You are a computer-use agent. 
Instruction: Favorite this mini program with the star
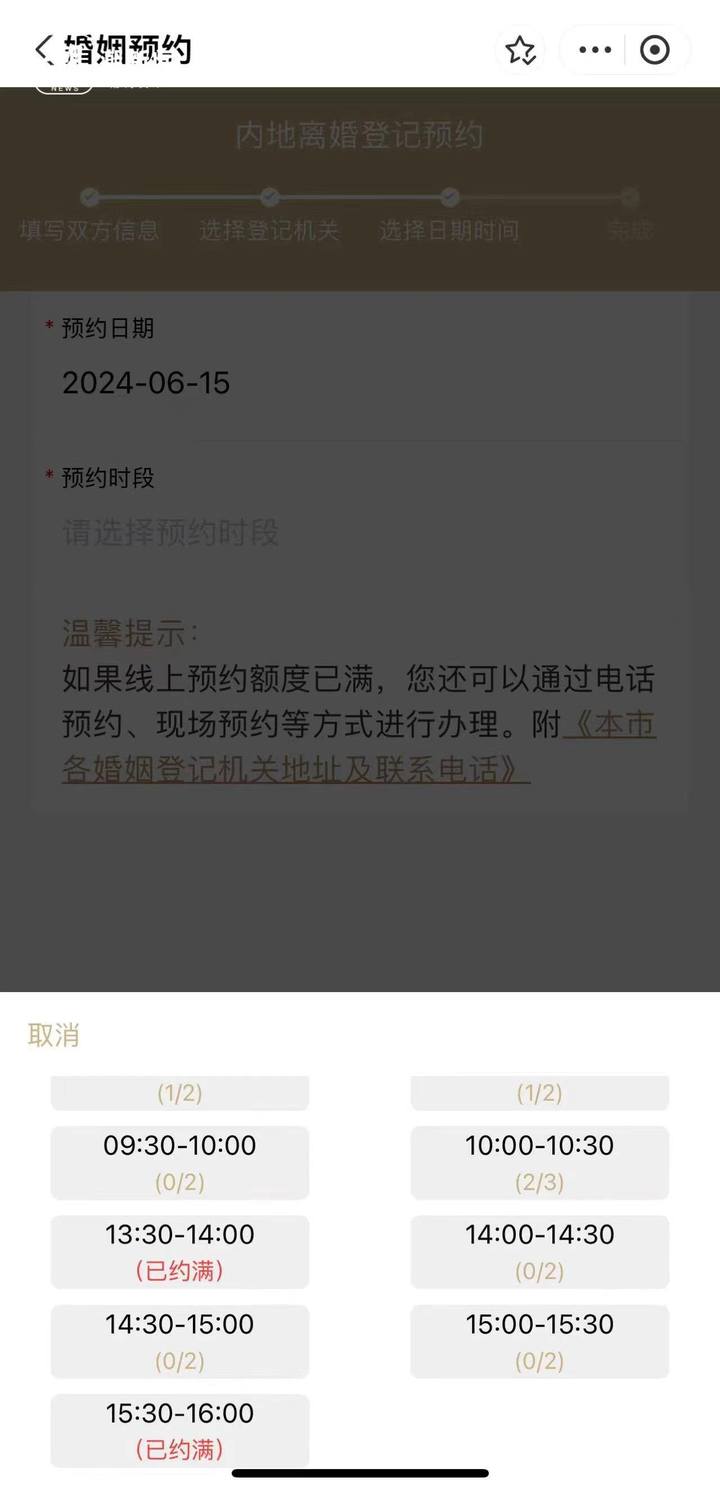(x=520, y=50)
